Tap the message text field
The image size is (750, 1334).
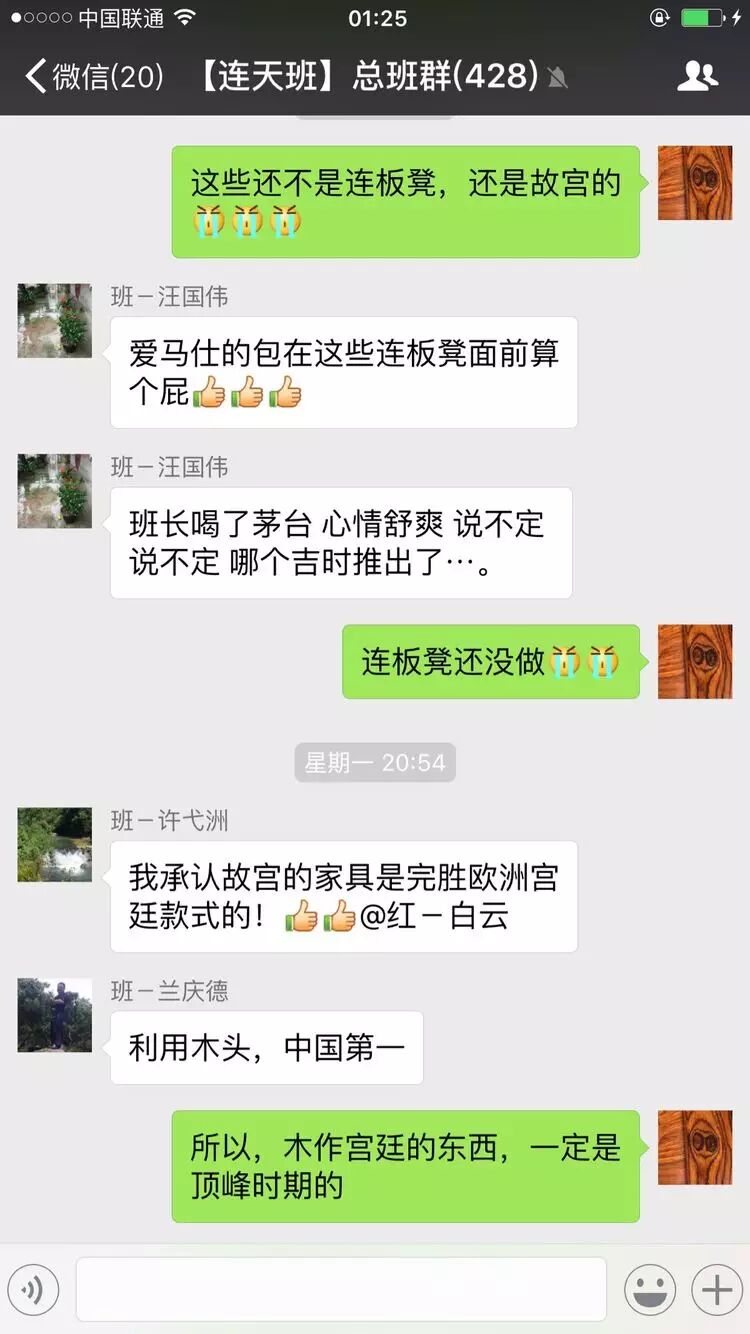tap(341, 1289)
